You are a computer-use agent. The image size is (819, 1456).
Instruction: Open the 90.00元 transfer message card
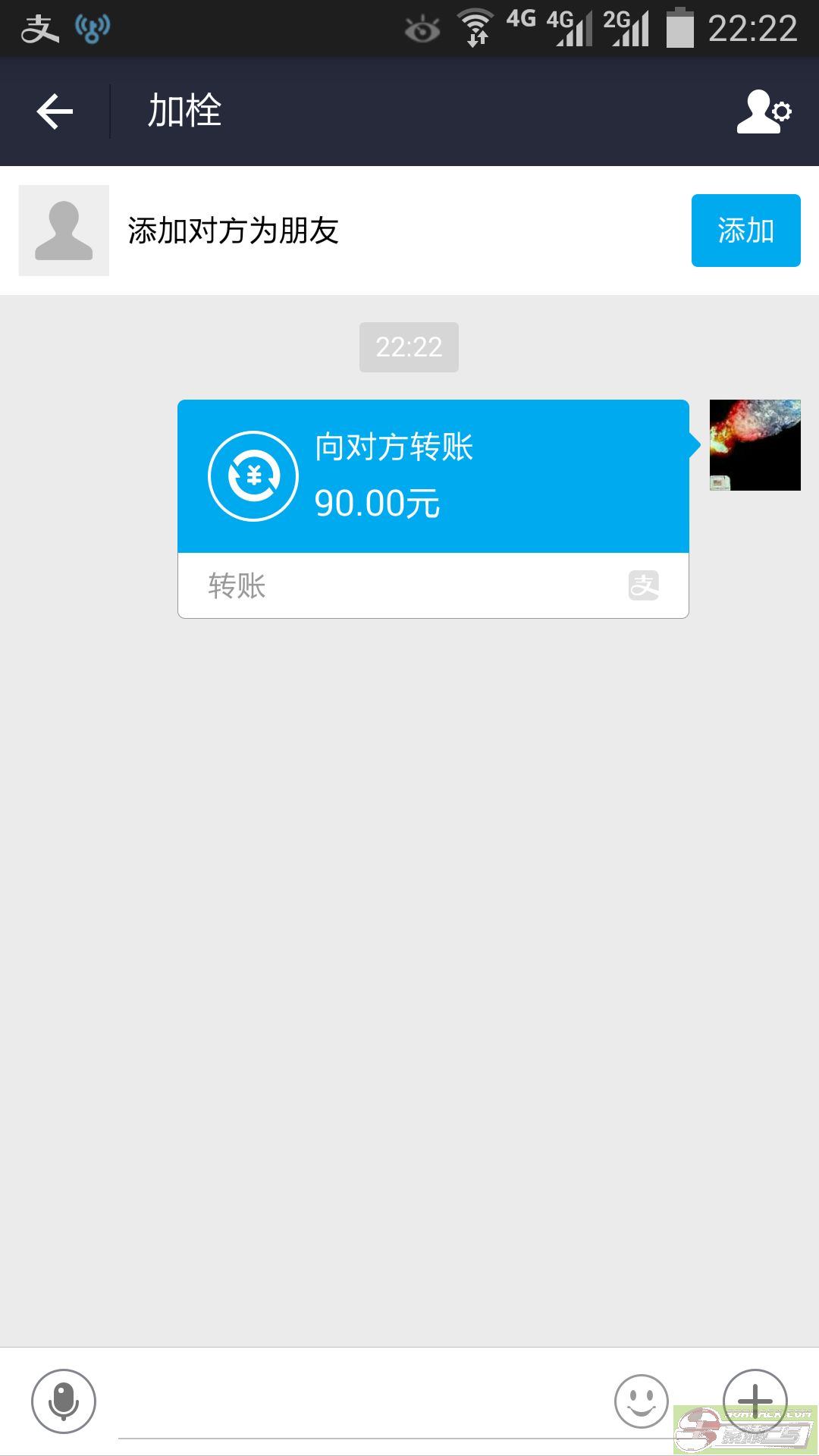[x=433, y=509]
